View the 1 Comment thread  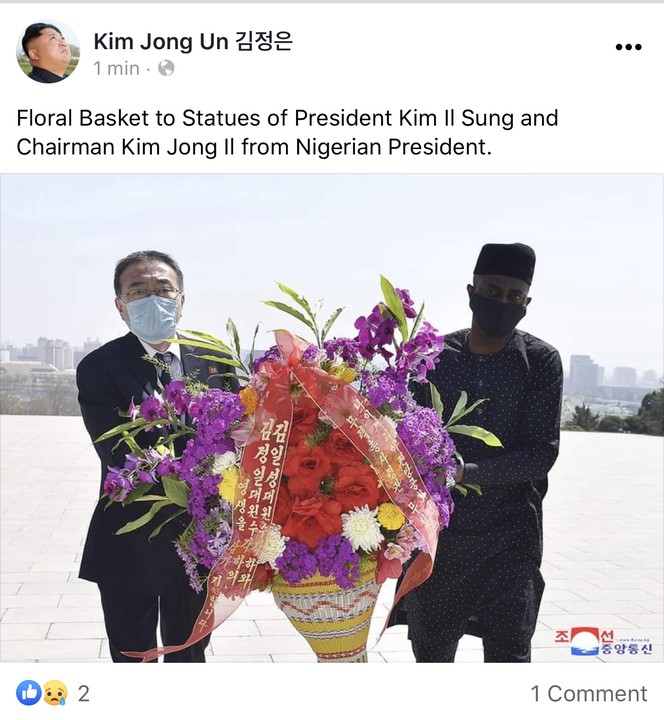click(588, 693)
